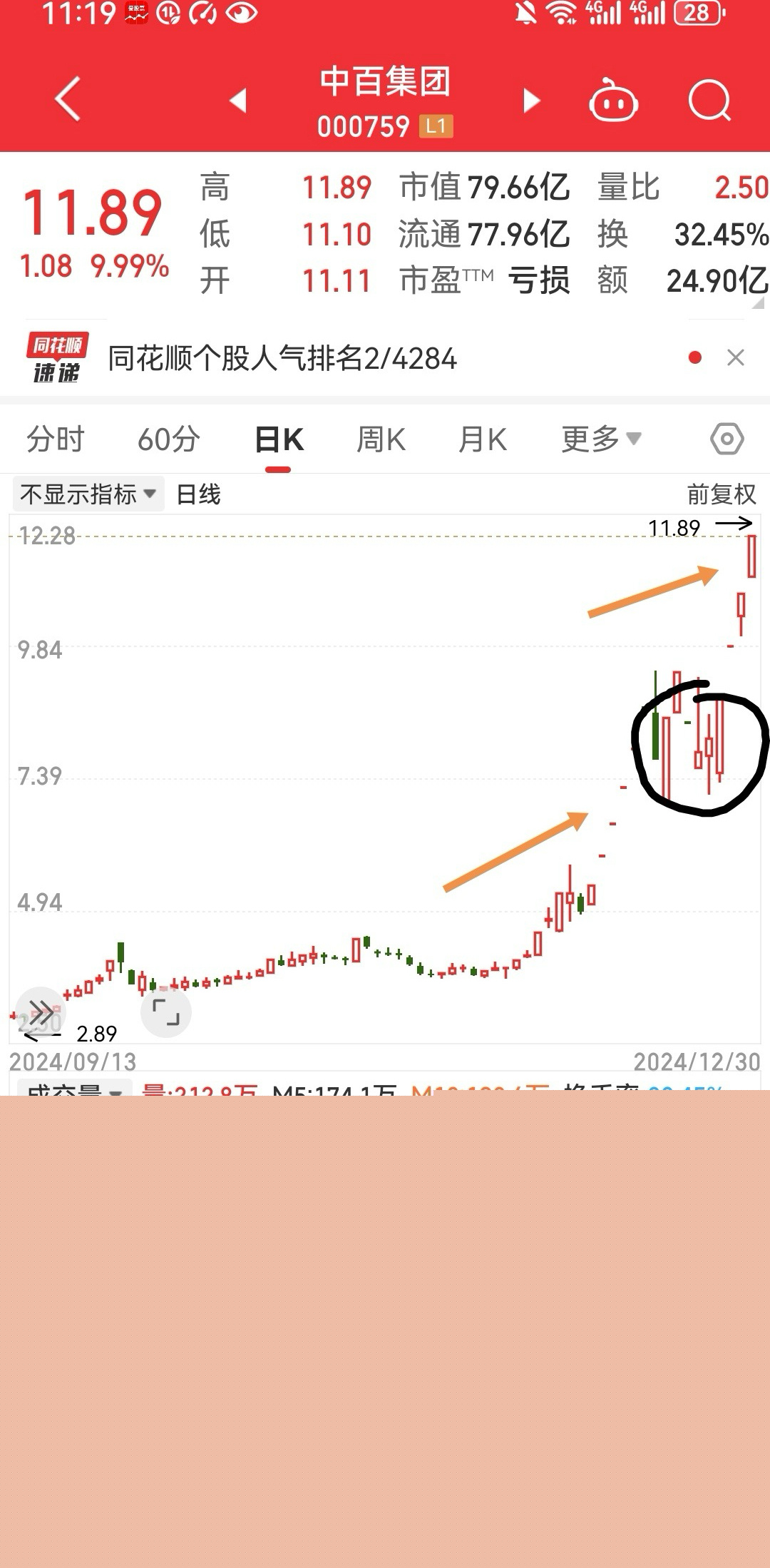The image size is (770, 1568).
Task: Switch to the 月K chart tab
Action: point(483,439)
